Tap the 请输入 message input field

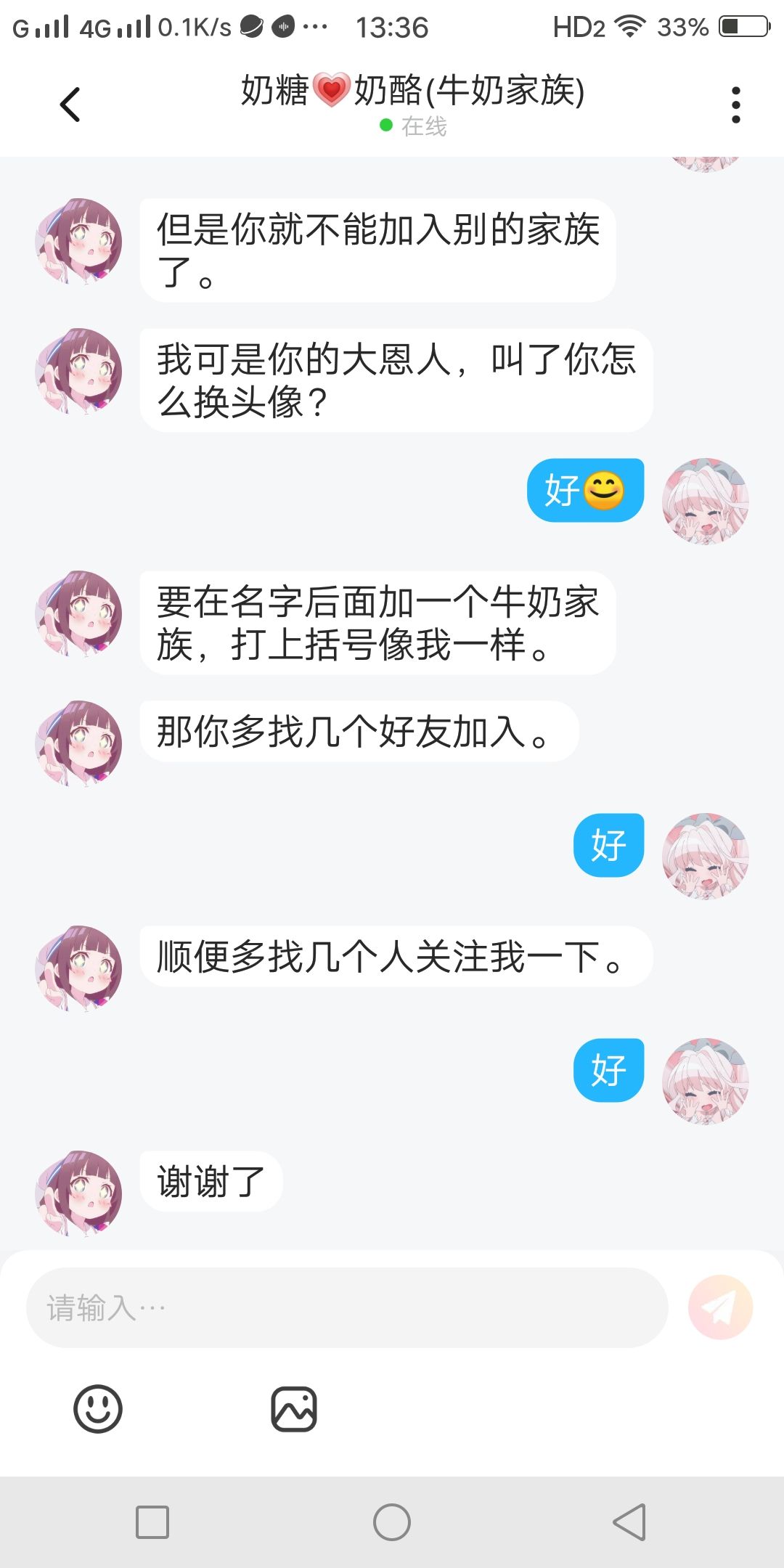(347, 1308)
